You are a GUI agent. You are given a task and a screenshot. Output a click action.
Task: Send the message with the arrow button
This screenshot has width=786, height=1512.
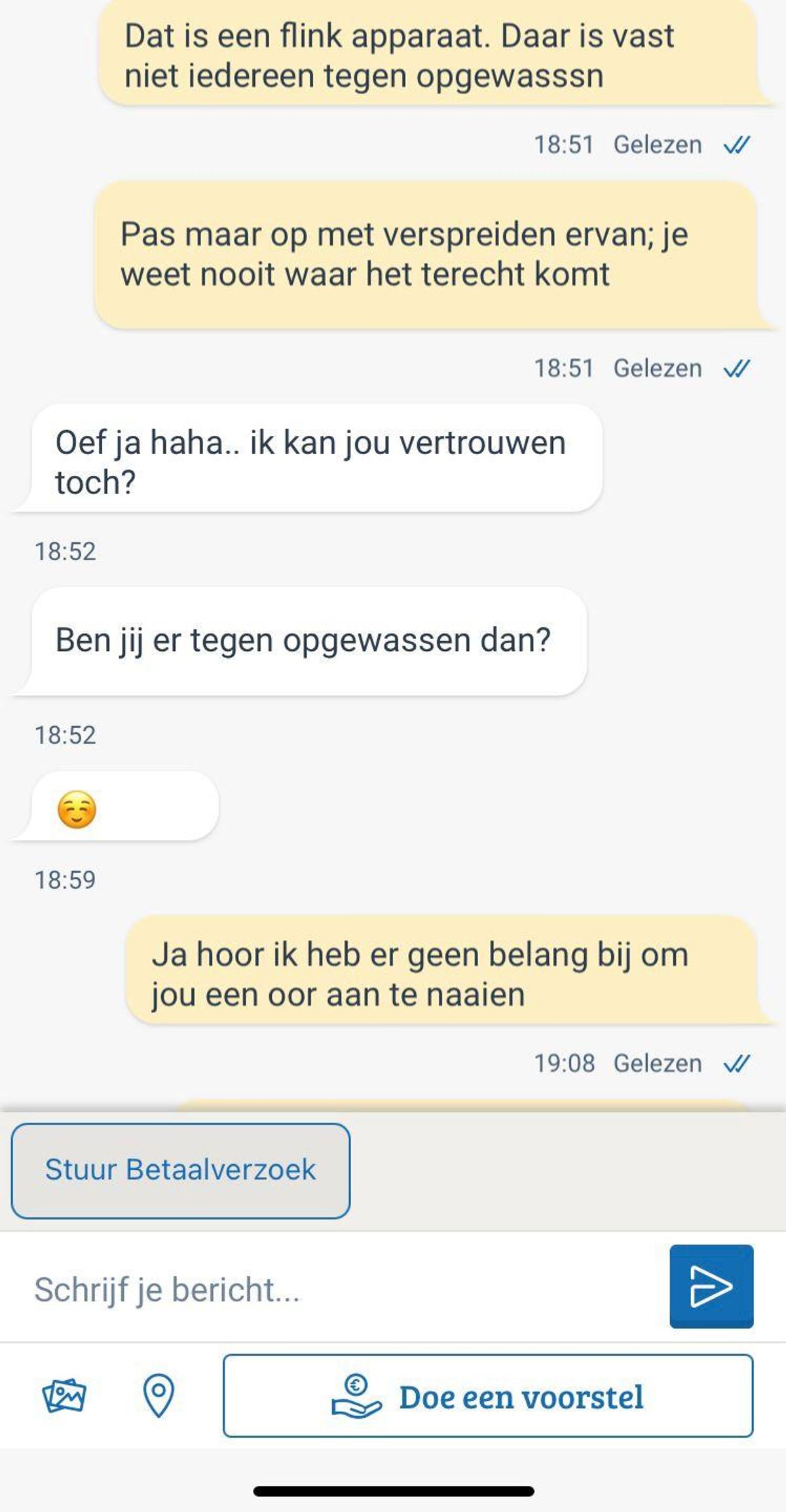(x=711, y=1287)
